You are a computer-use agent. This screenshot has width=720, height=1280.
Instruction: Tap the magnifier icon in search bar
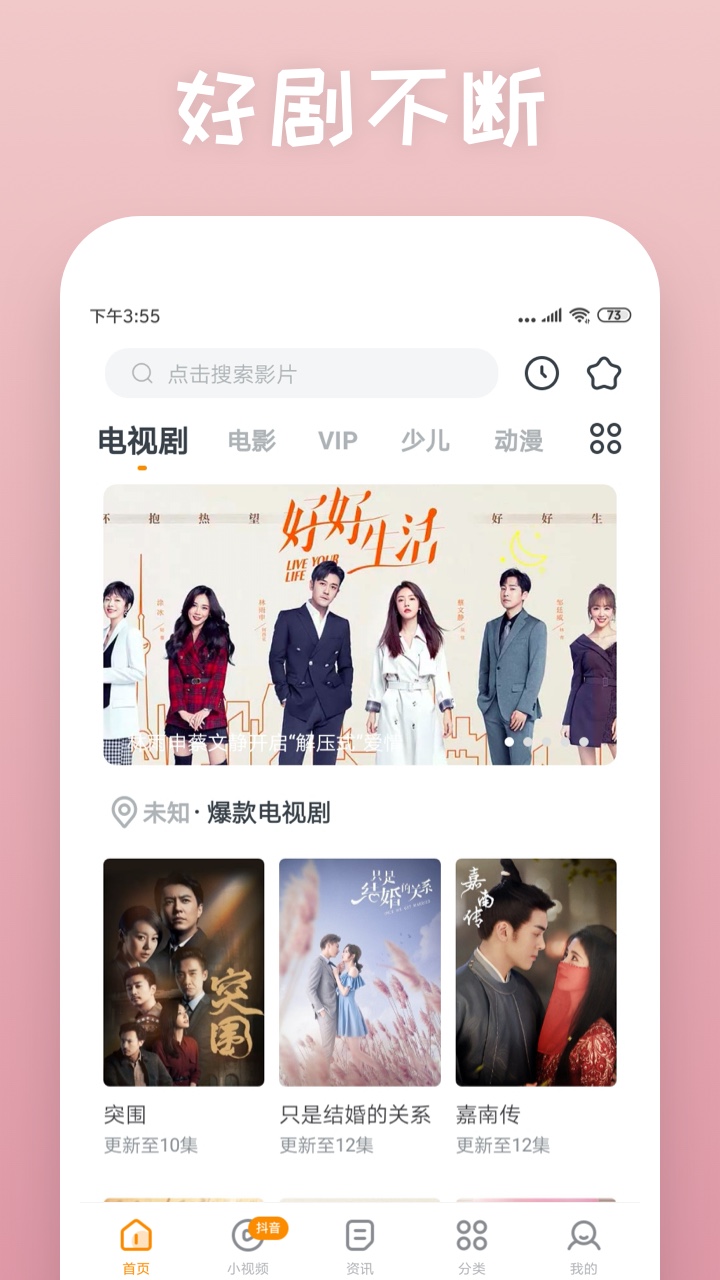(x=140, y=372)
